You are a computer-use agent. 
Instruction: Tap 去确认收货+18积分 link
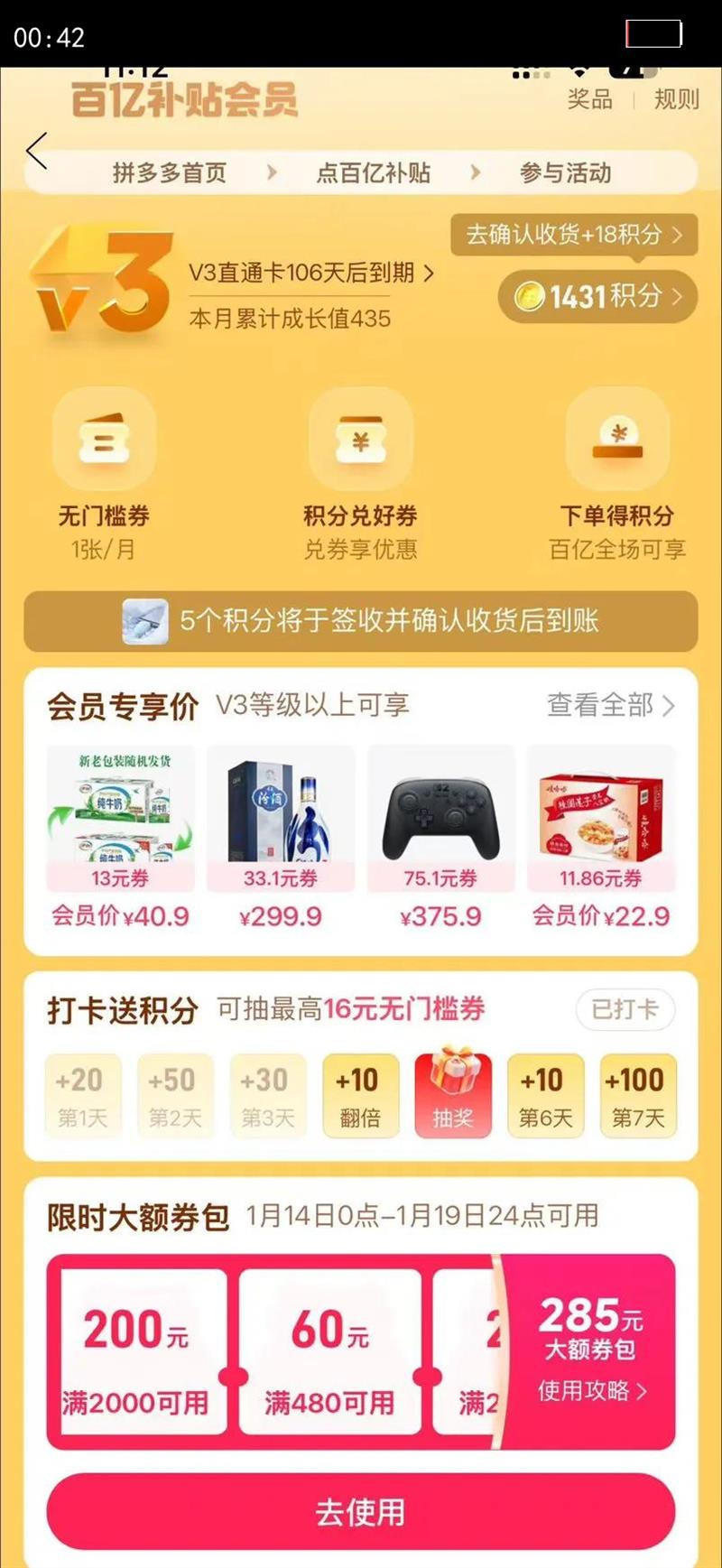click(x=572, y=236)
